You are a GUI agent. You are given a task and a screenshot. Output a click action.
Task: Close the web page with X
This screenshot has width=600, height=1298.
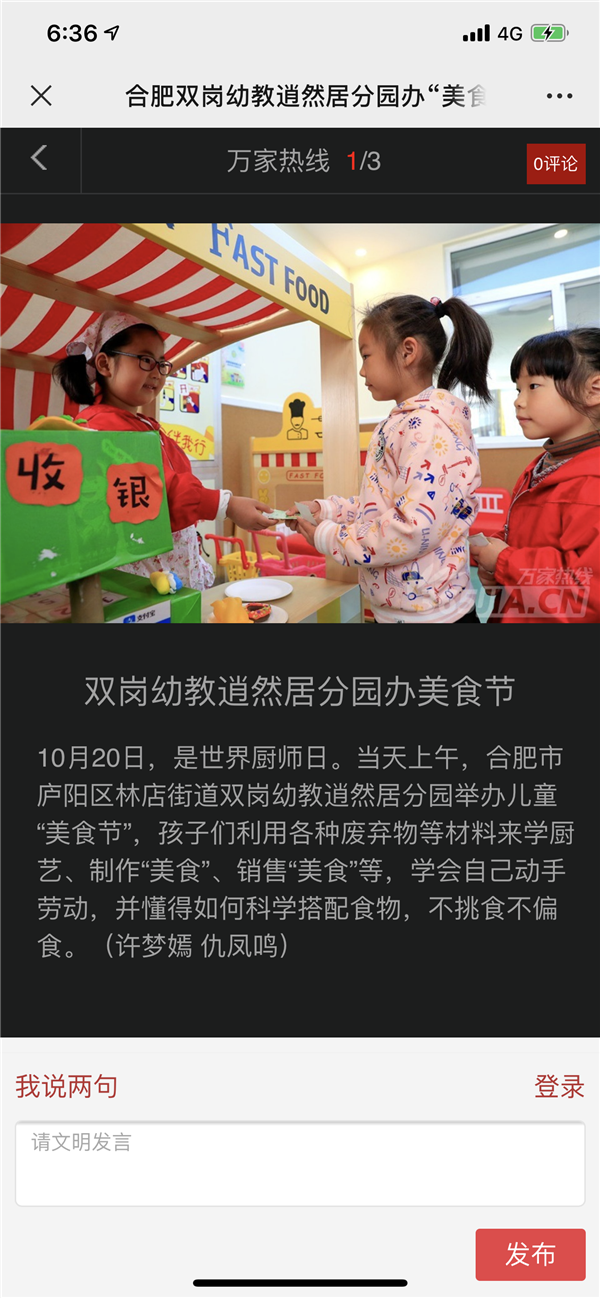click(x=41, y=96)
